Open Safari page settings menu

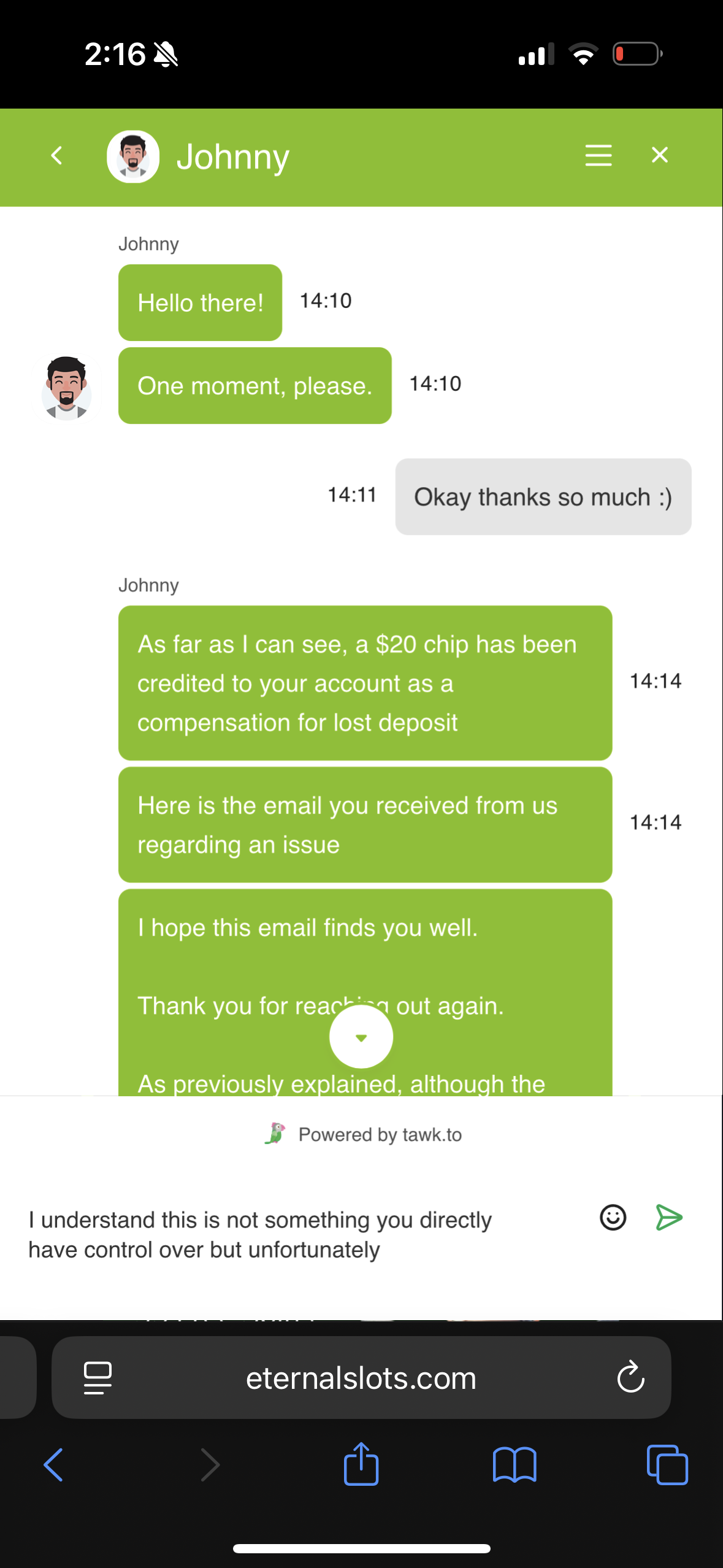[98, 1378]
